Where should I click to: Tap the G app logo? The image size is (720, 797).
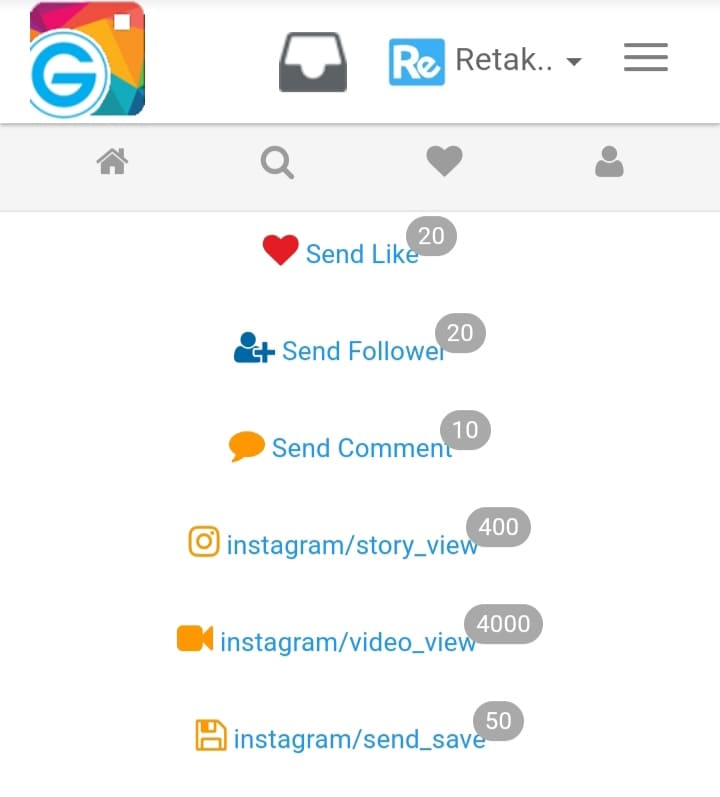point(87,61)
